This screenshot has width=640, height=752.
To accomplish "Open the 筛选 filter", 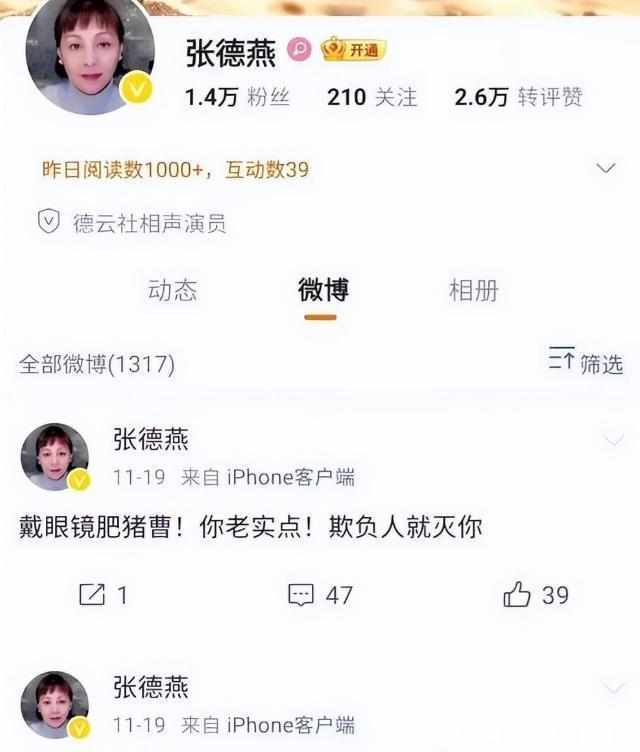I will [586, 363].
